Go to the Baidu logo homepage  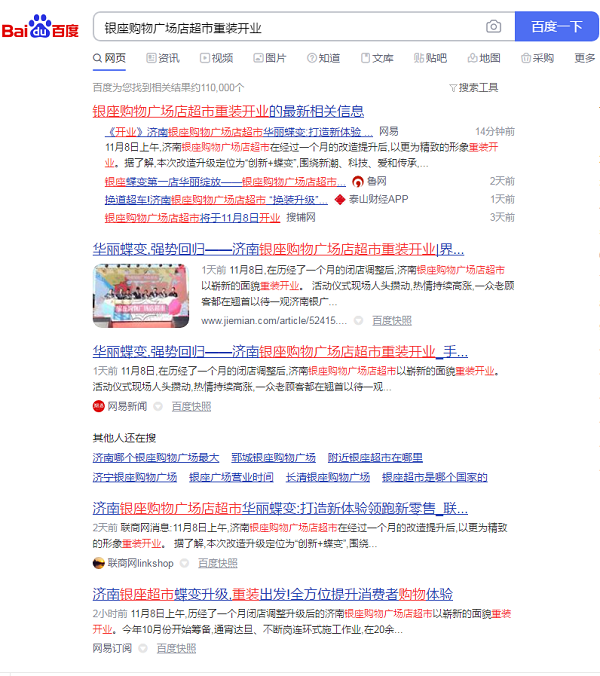(x=40, y=27)
